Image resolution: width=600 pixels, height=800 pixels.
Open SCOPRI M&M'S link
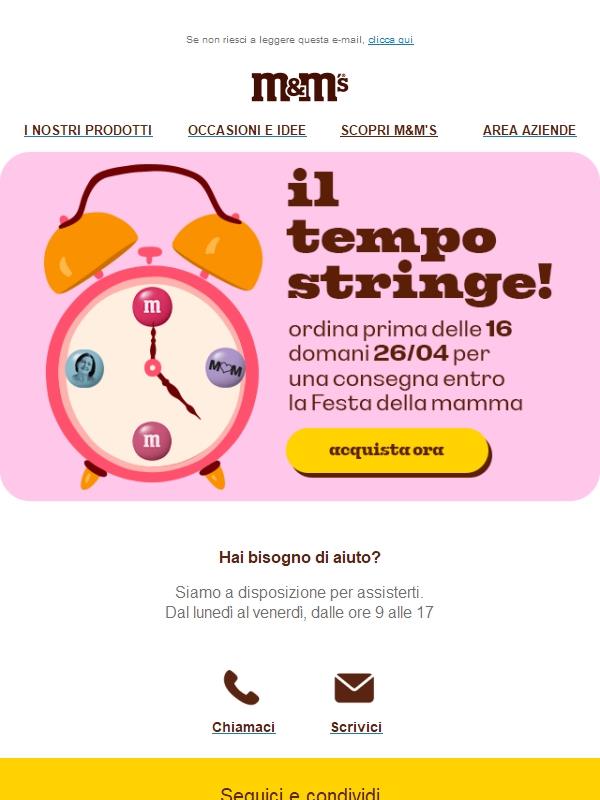pos(389,130)
